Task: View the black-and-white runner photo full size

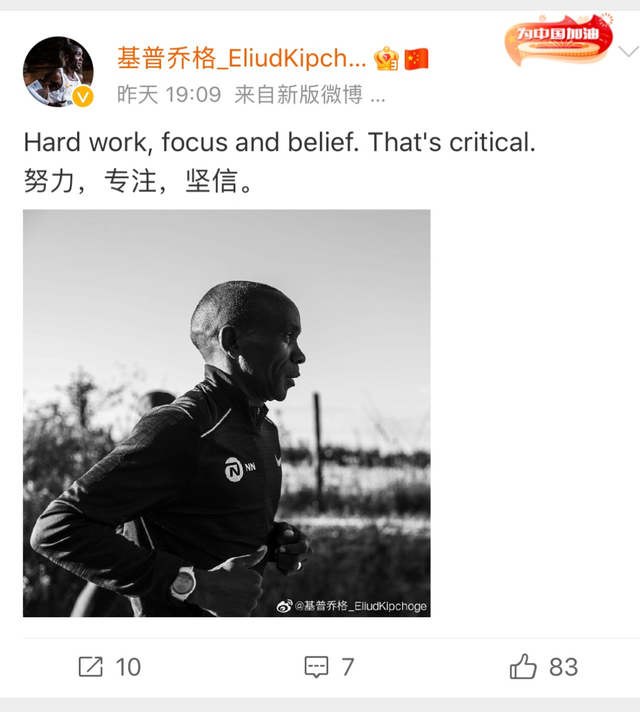Action: (x=227, y=412)
